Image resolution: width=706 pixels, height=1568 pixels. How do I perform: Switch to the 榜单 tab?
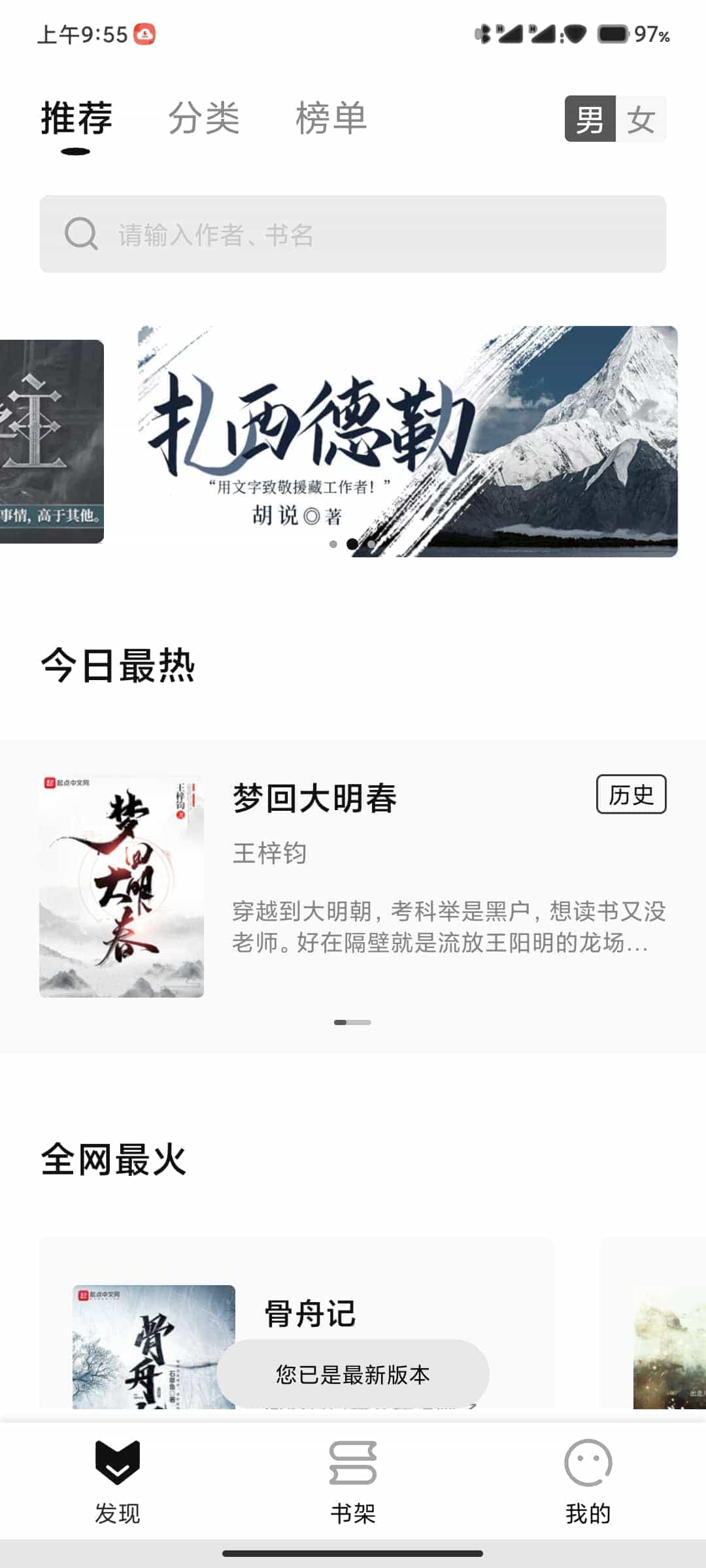[331, 118]
